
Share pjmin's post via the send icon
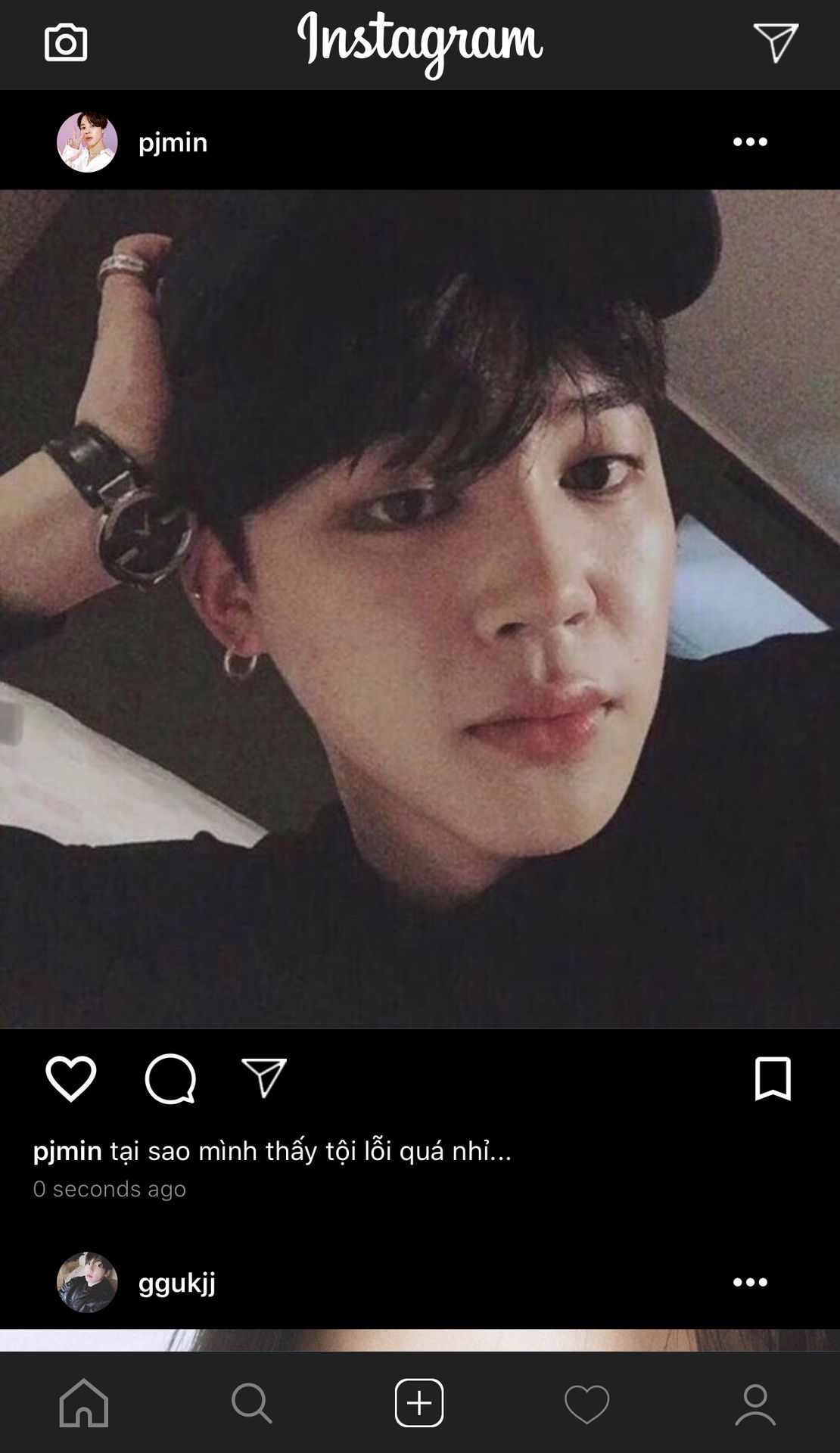coord(263,1078)
